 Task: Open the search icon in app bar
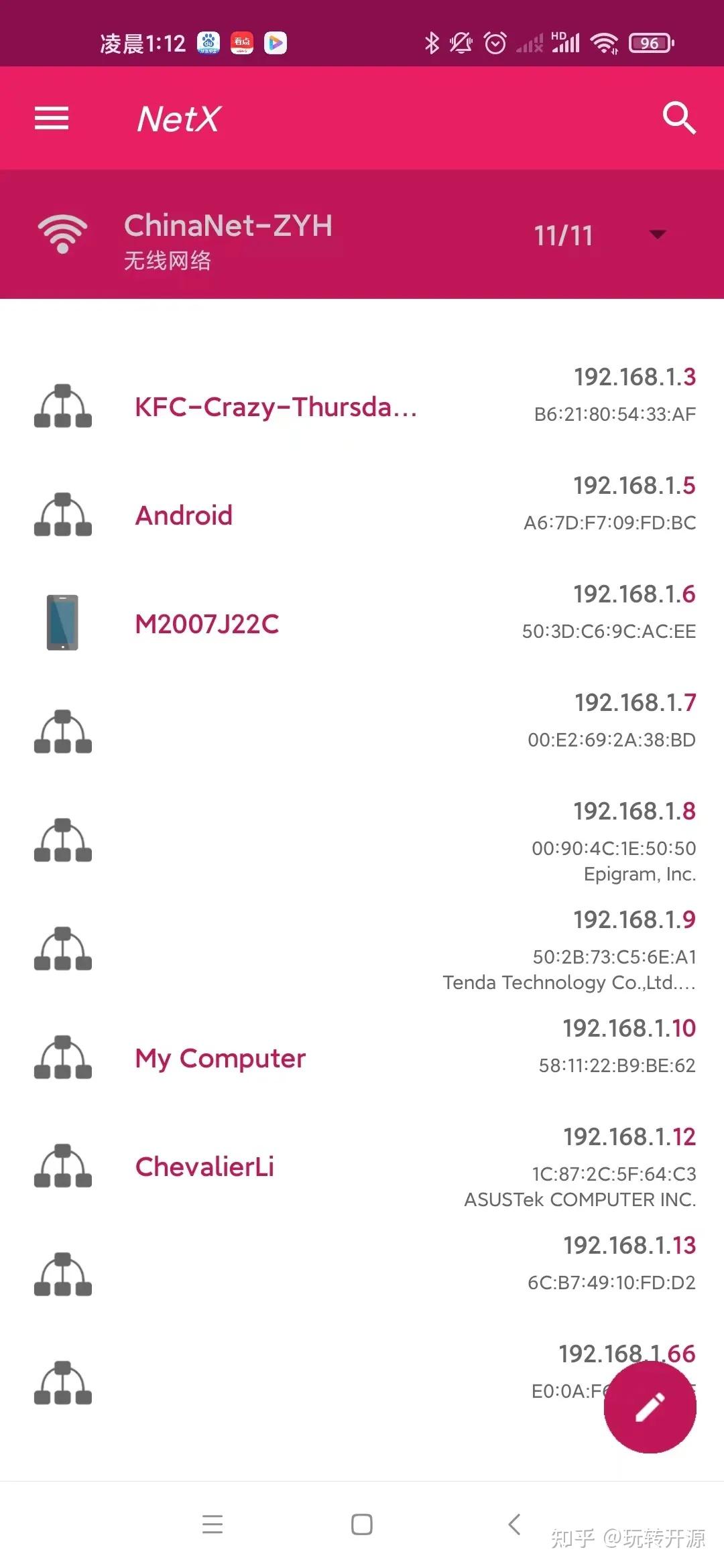tap(678, 119)
